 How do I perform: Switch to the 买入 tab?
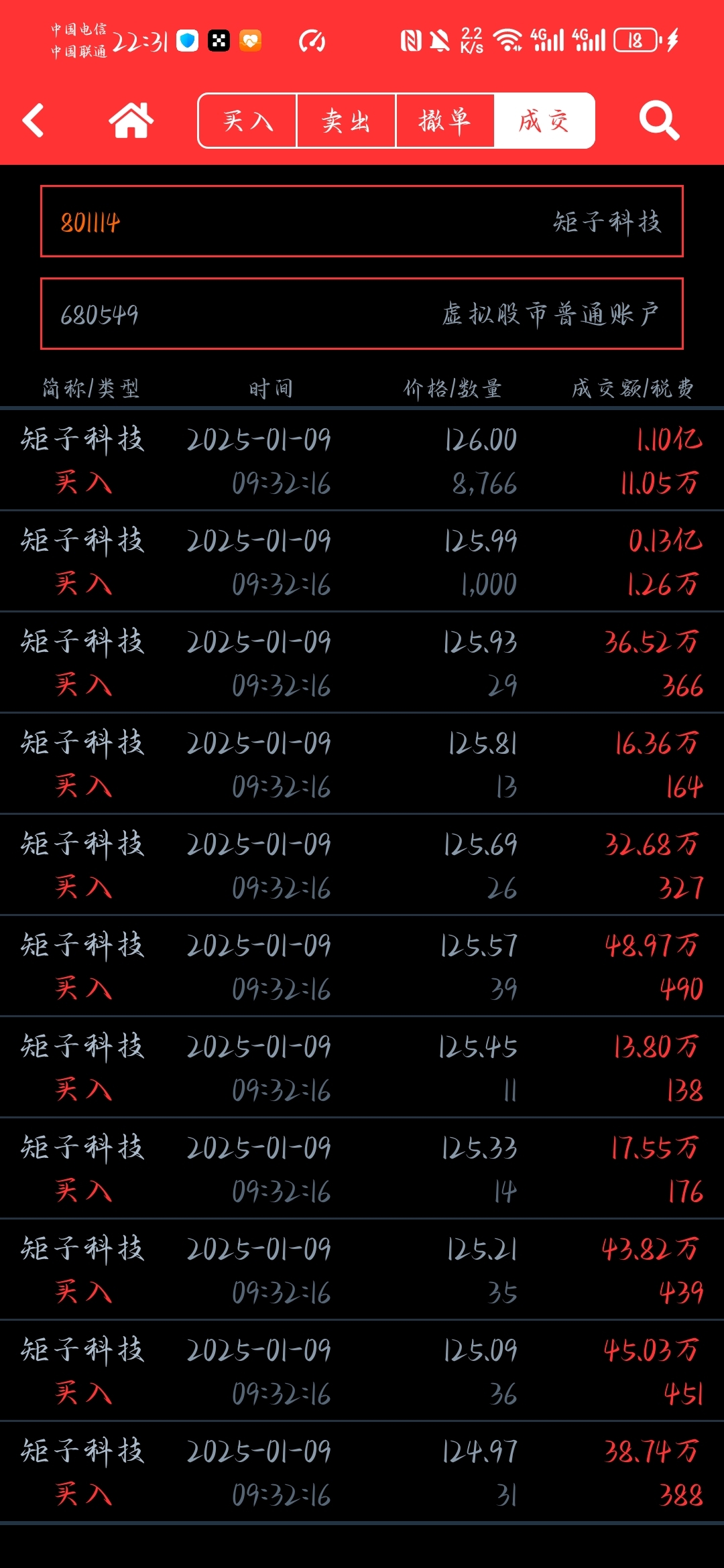point(247,121)
